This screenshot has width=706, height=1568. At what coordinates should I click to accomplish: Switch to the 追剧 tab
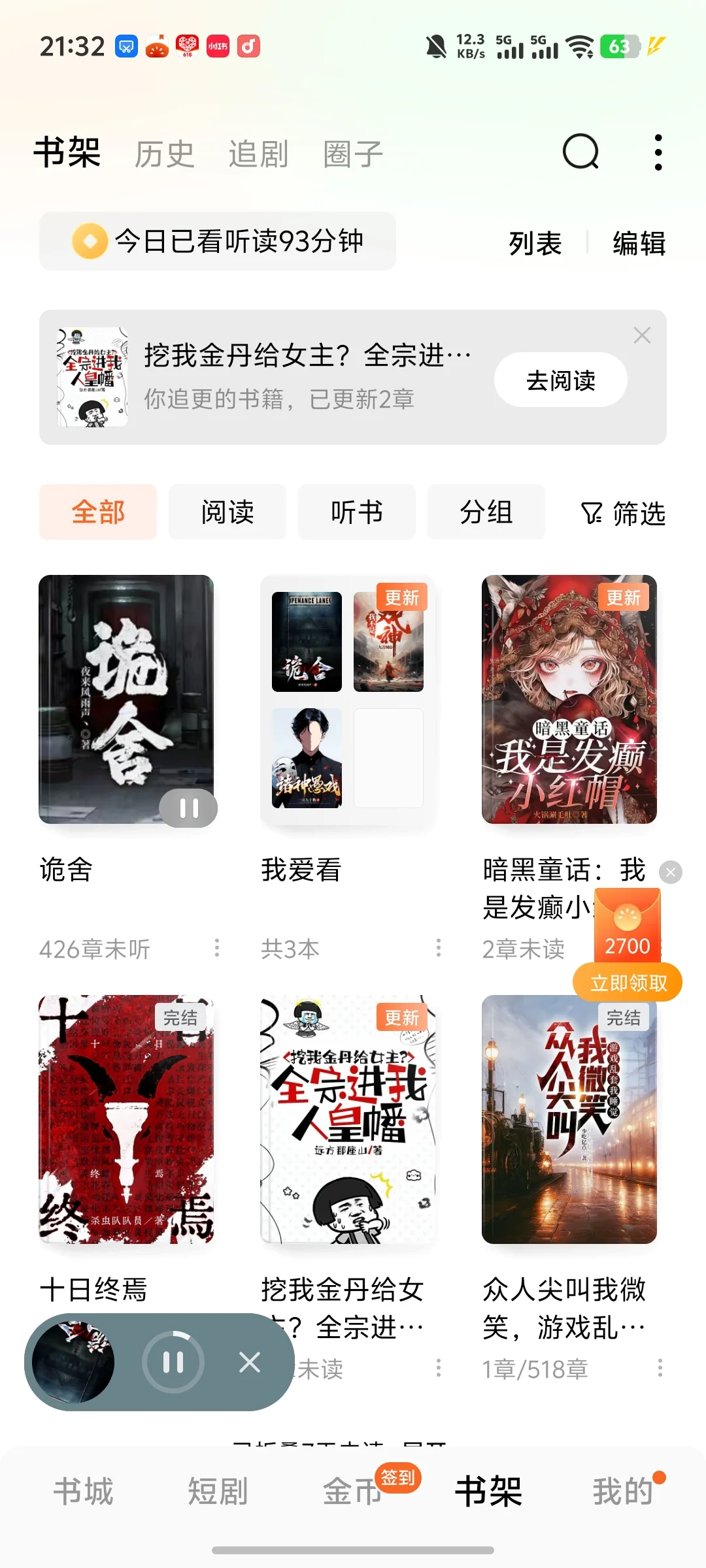pyautogui.click(x=258, y=154)
